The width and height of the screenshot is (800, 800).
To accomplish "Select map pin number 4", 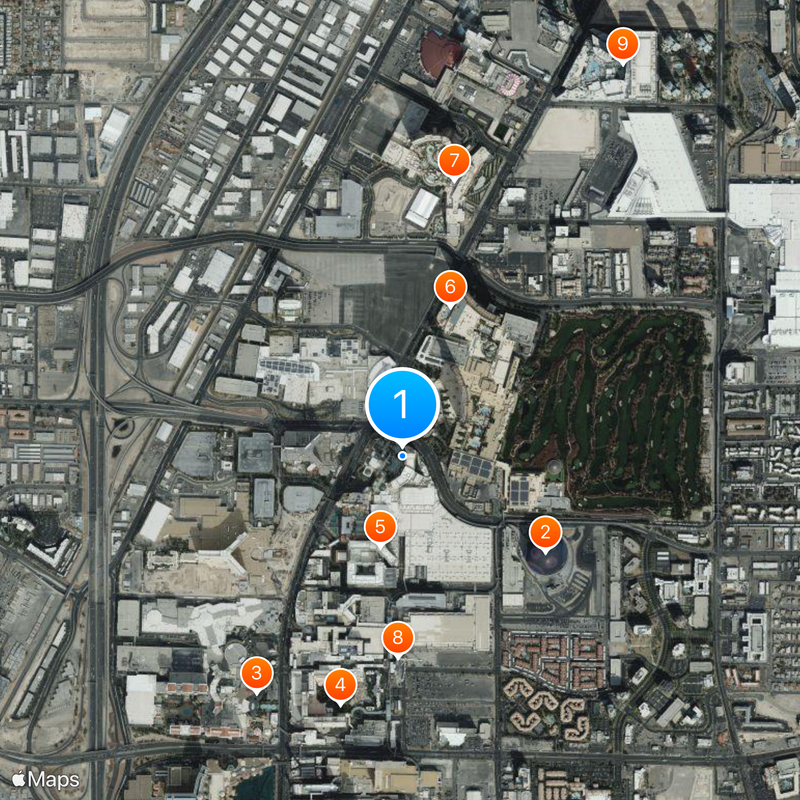I will pos(341,685).
